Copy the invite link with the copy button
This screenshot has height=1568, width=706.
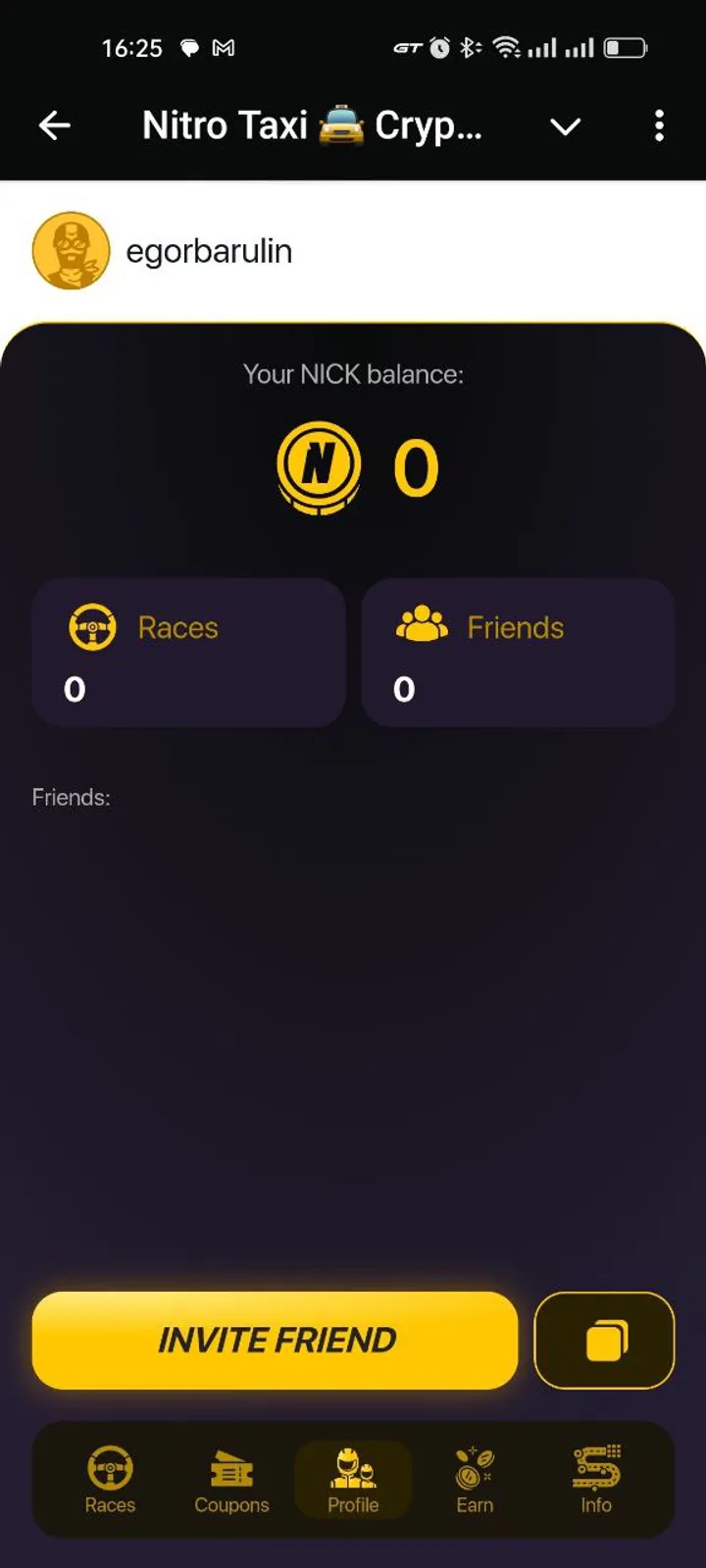click(x=604, y=1341)
